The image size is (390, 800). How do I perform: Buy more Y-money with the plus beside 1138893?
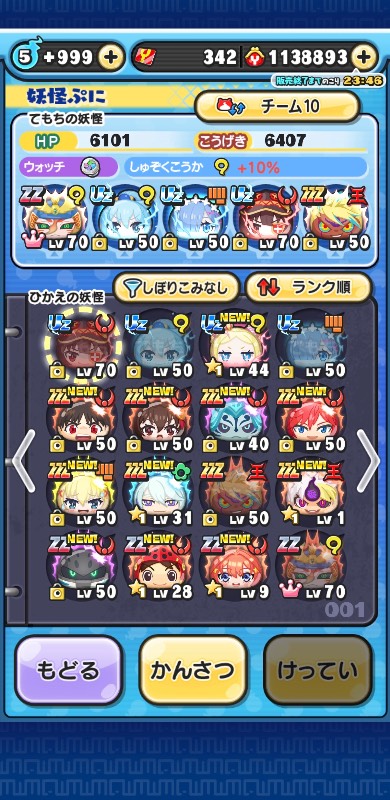[x=363, y=58]
